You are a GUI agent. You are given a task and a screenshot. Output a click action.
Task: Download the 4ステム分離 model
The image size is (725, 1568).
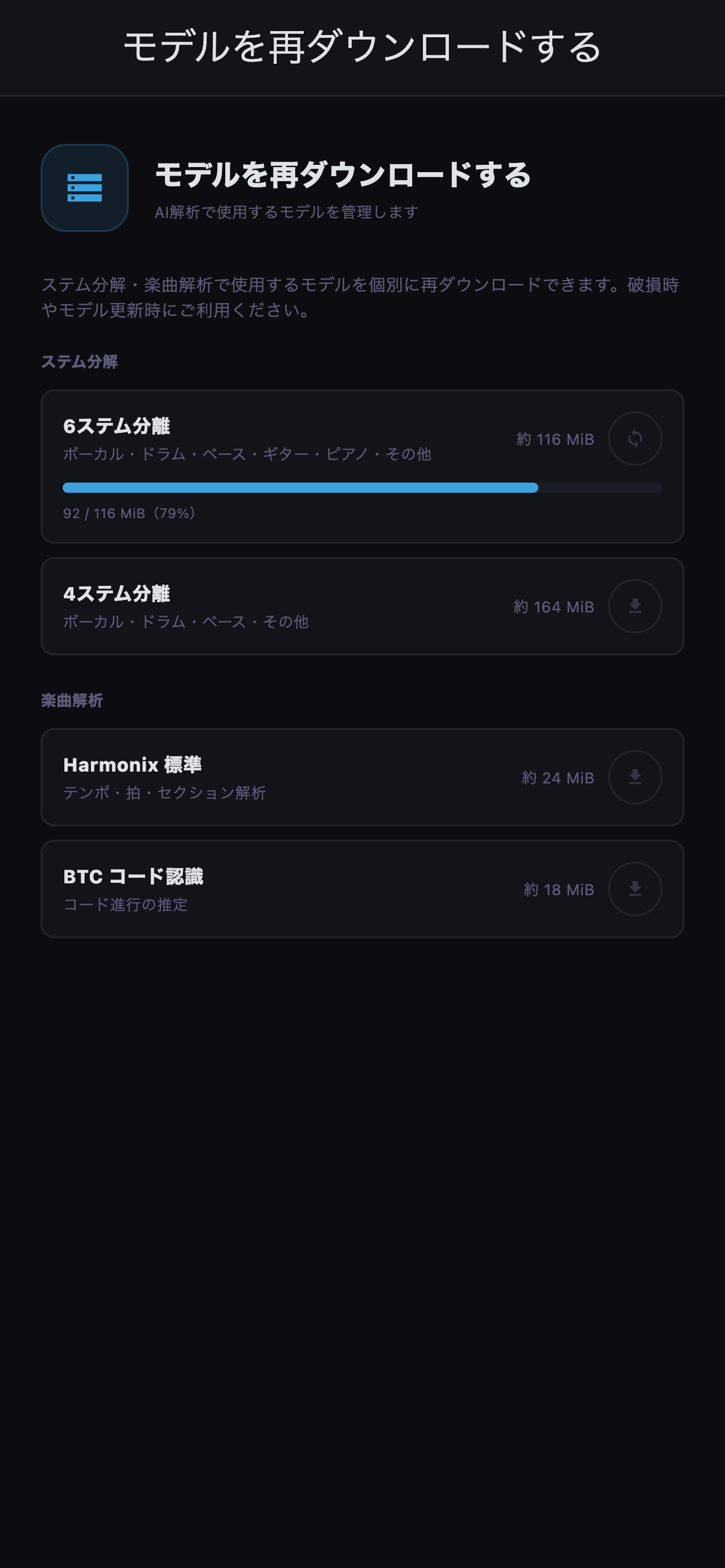[x=635, y=606]
